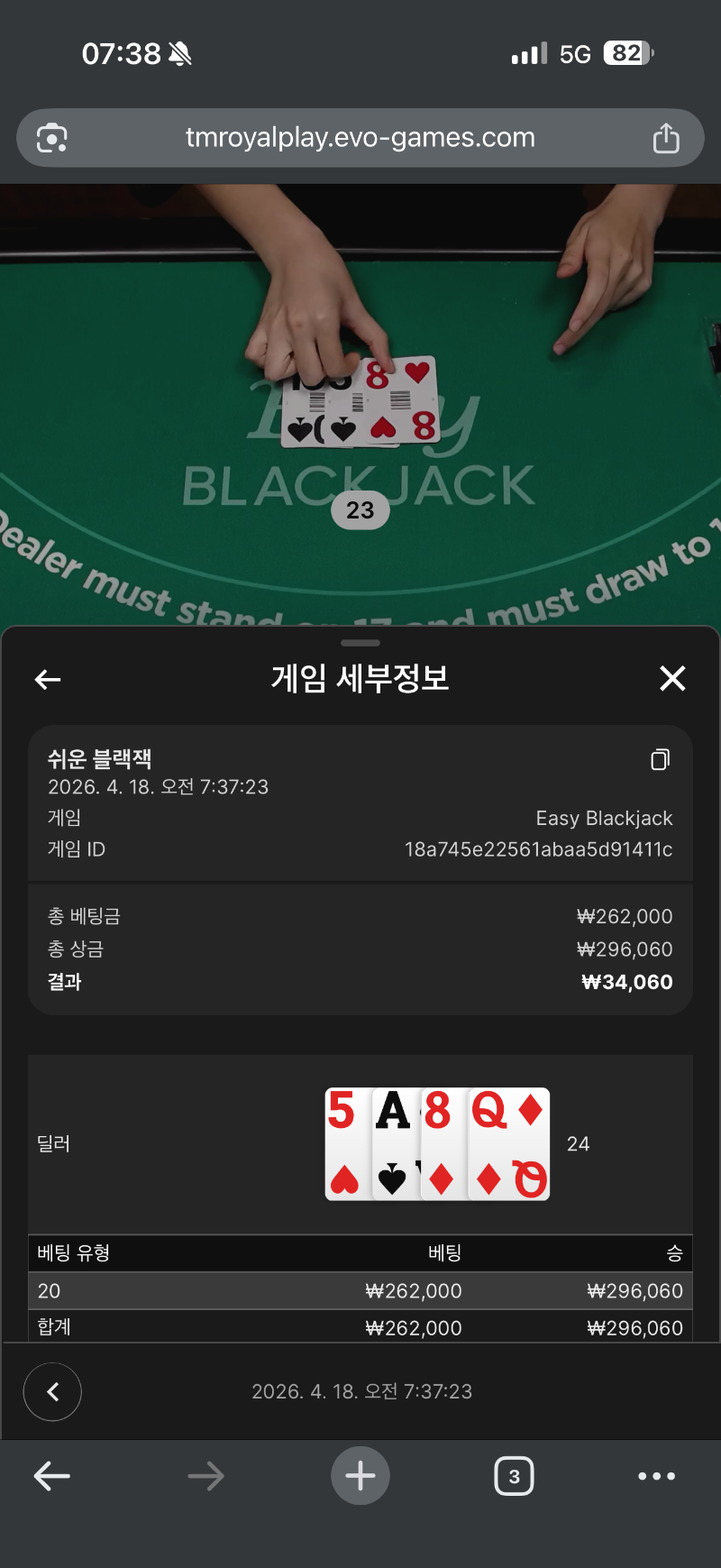This screenshot has width=721, height=1568.
Task: Tap the browser address bar
Action: pyautogui.click(x=360, y=138)
